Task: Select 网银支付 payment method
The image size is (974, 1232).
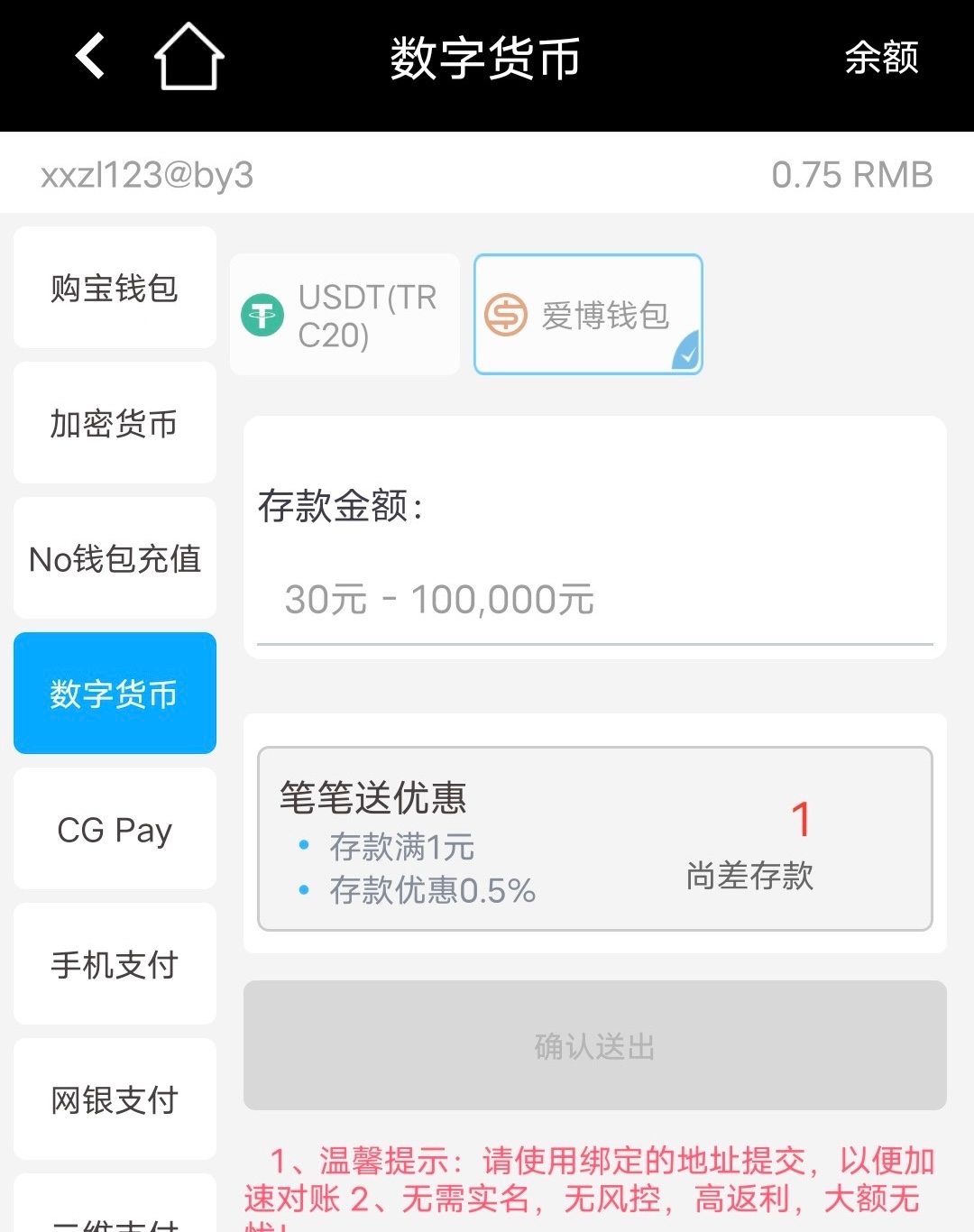Action: coord(115,1099)
